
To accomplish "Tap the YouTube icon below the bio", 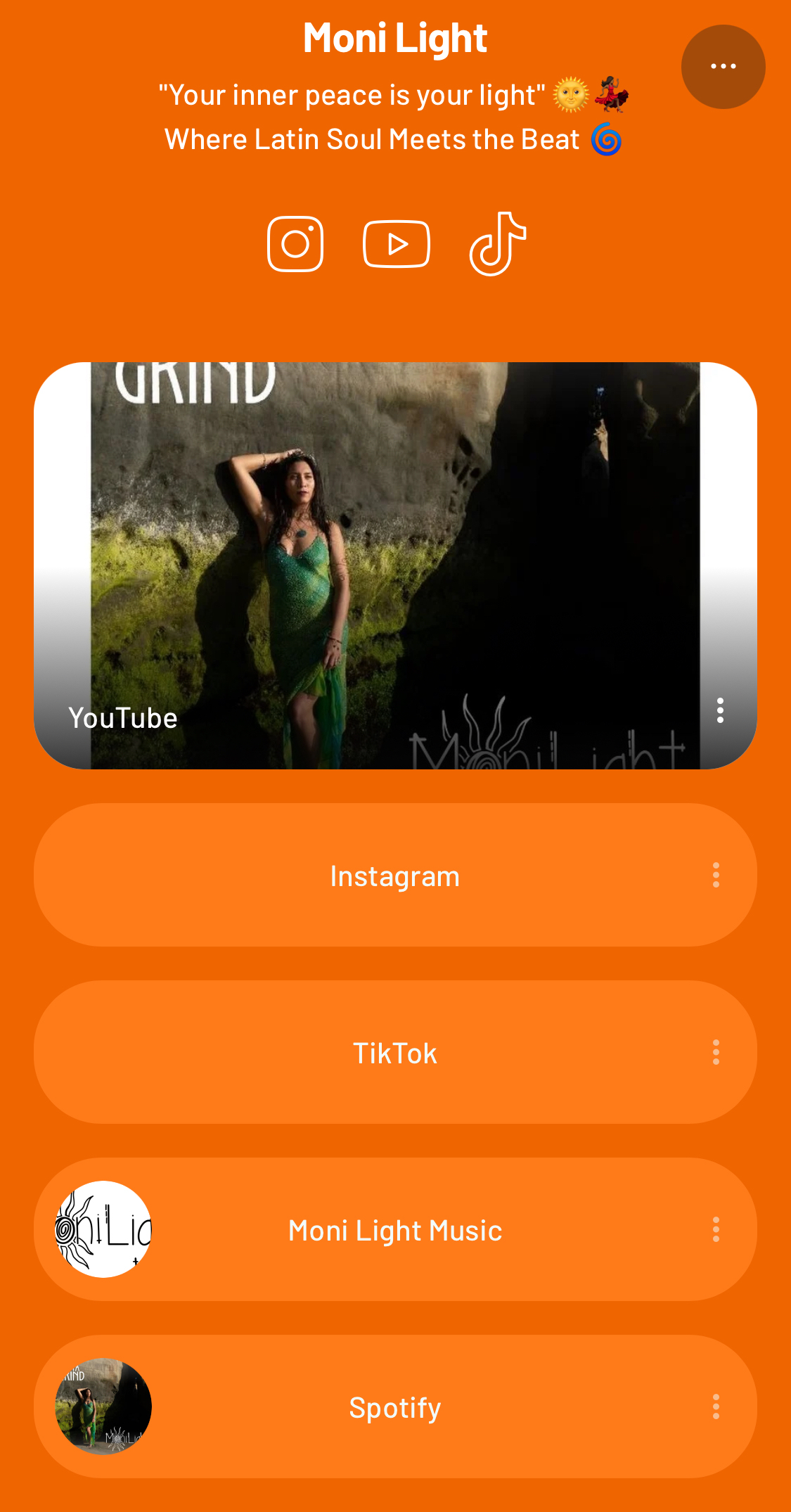I will 397,244.
